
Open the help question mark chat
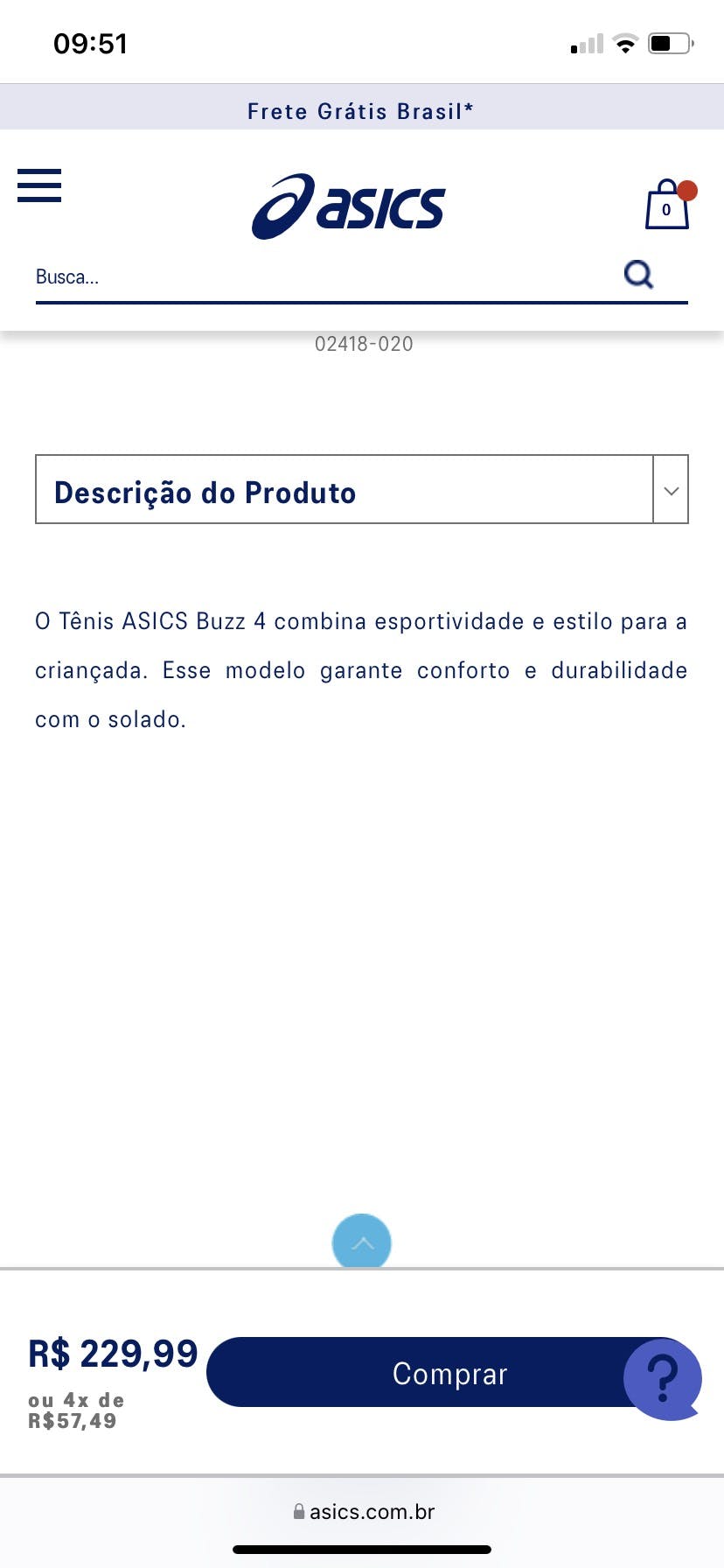[x=663, y=1378]
